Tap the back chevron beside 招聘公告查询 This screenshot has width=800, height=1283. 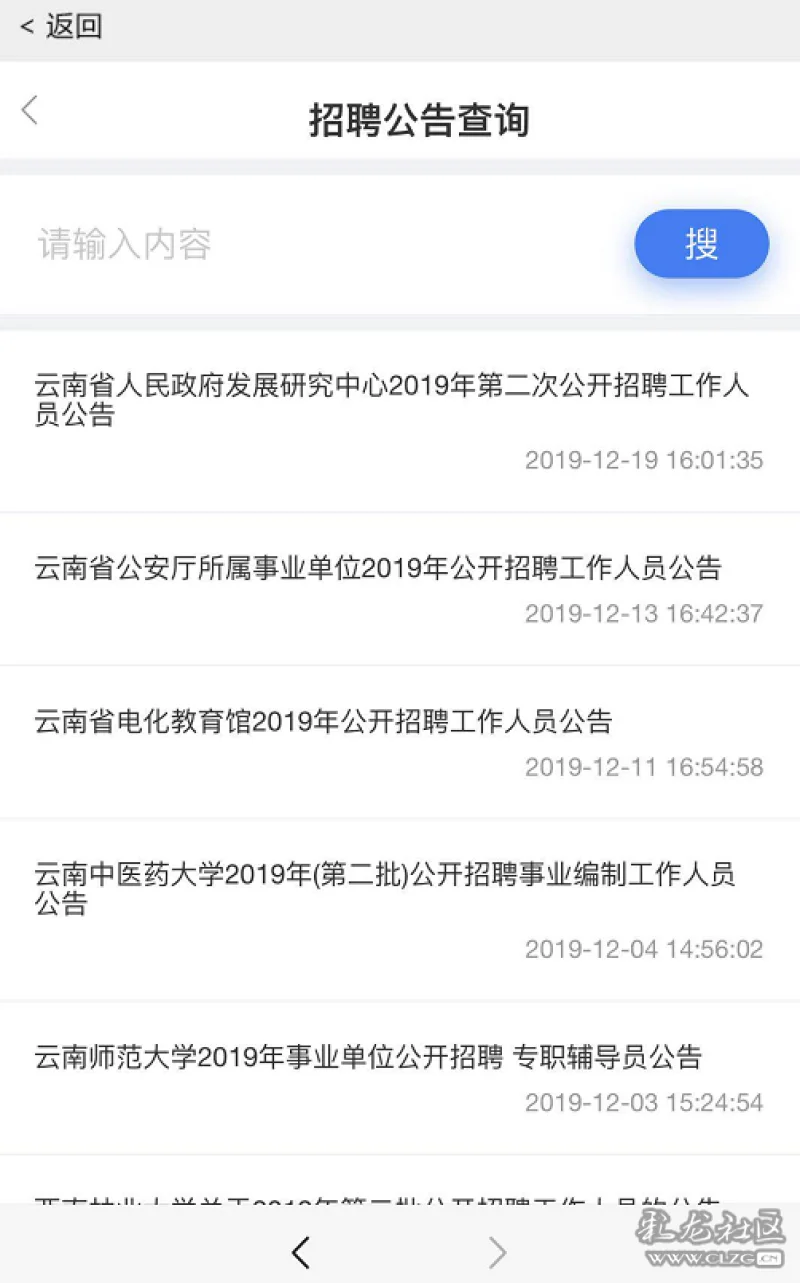click(30, 110)
